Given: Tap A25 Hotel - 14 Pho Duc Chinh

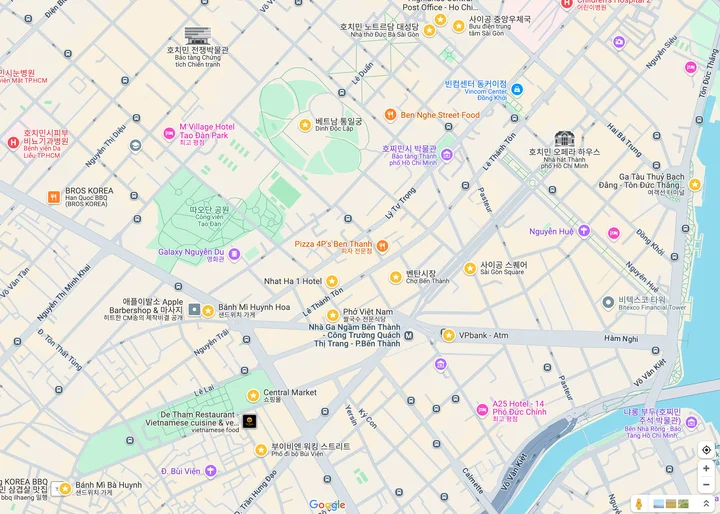Looking at the screenshot, I should (481, 410).
